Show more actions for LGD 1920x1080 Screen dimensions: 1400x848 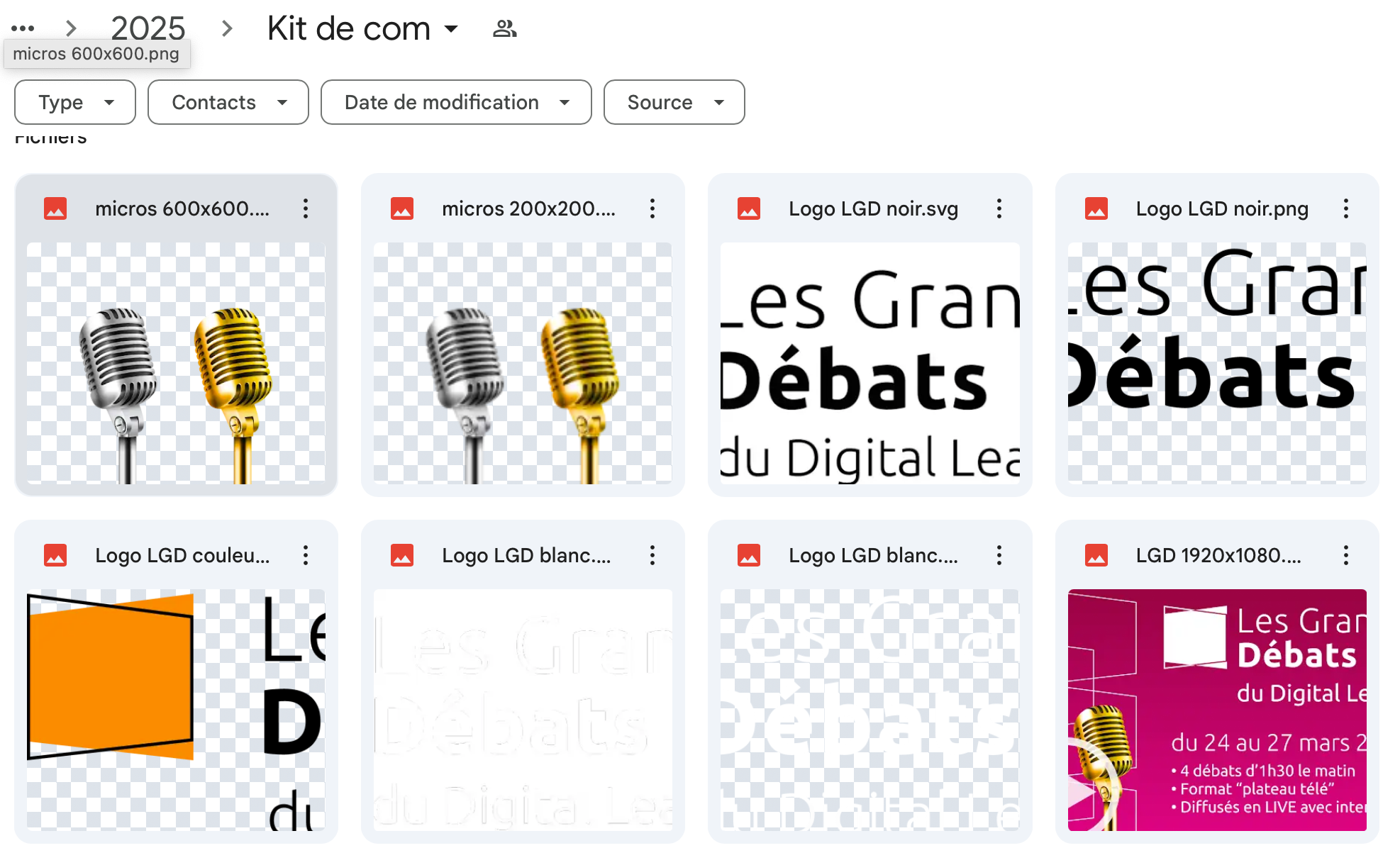pos(1346,555)
